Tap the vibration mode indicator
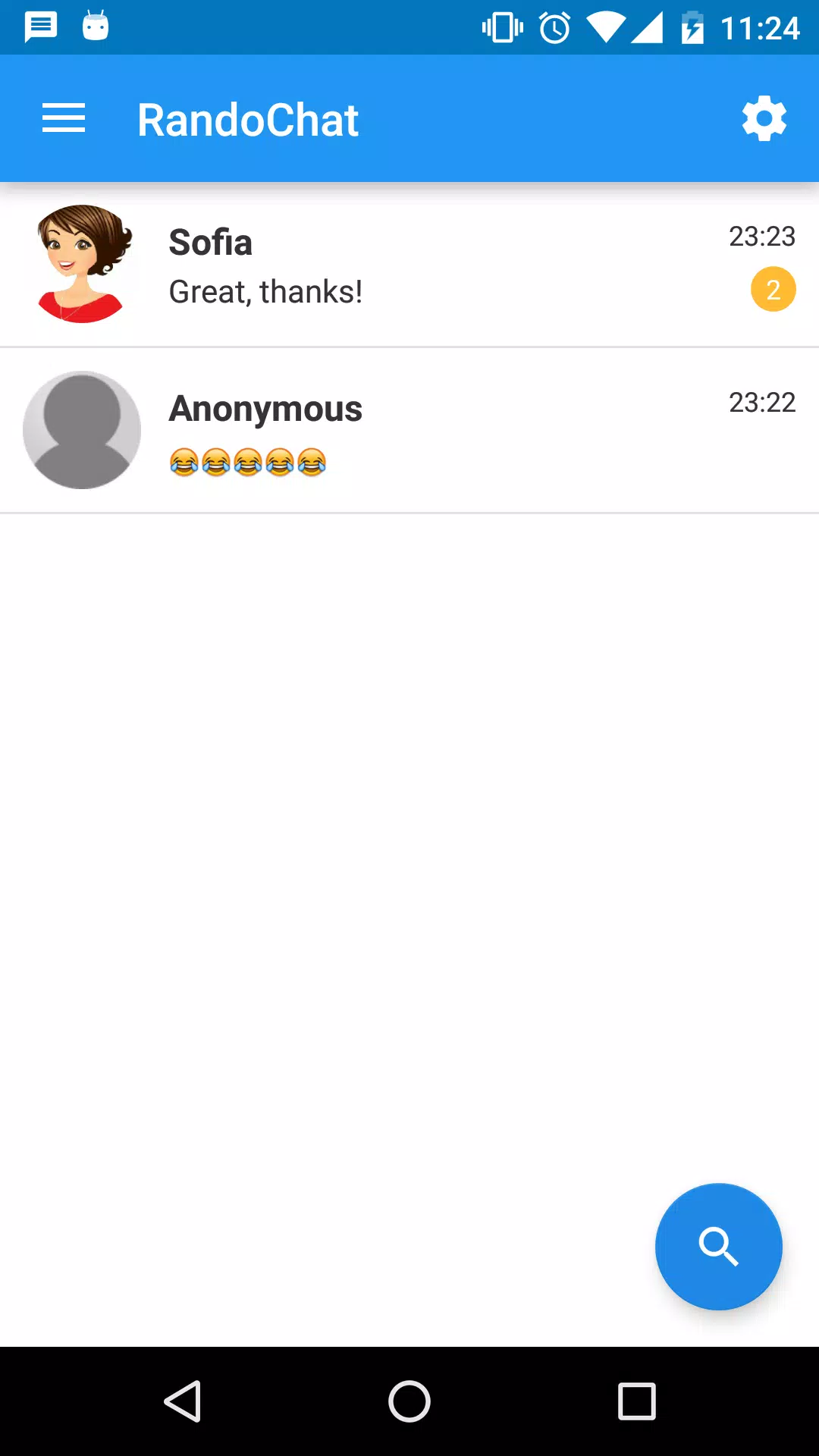 click(502, 27)
